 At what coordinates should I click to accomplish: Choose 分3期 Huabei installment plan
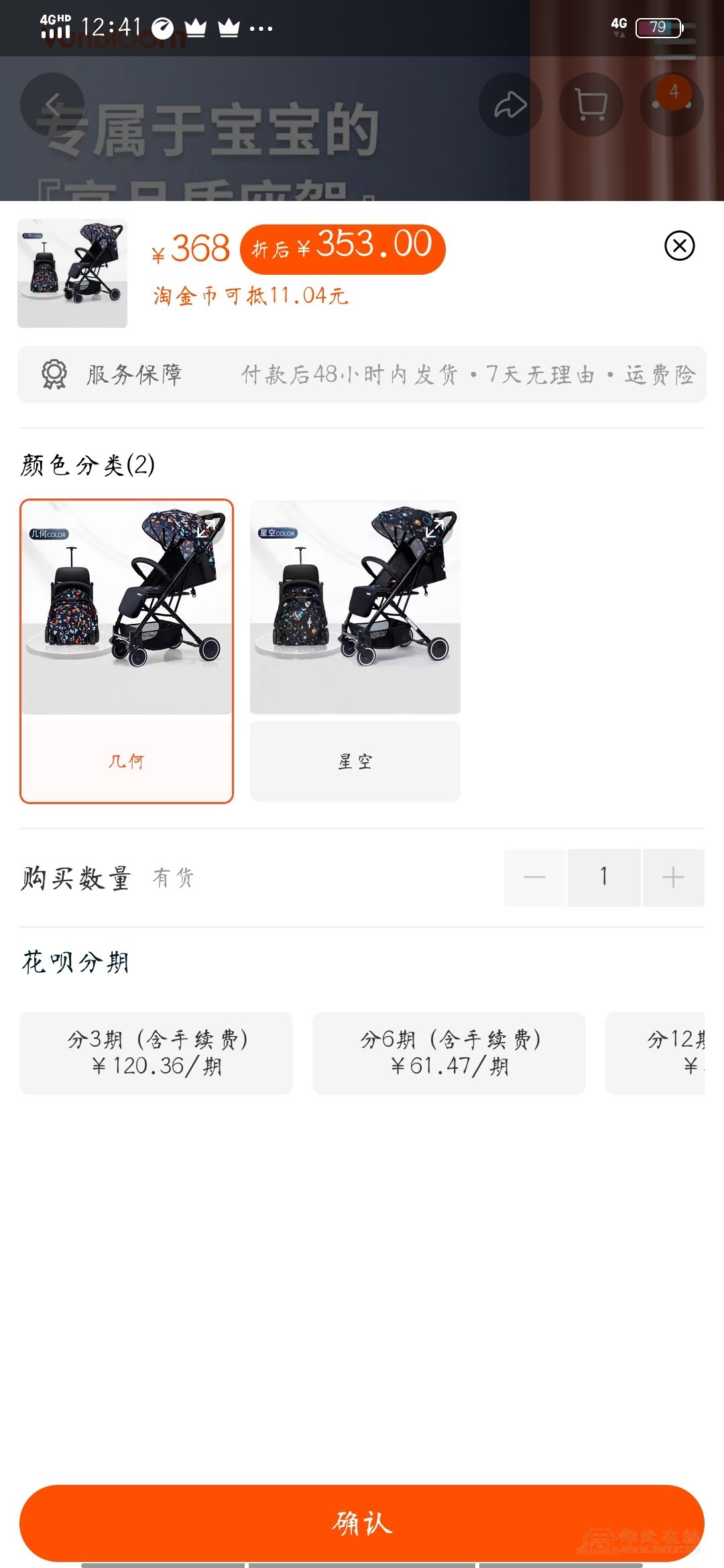pyautogui.click(x=156, y=1053)
